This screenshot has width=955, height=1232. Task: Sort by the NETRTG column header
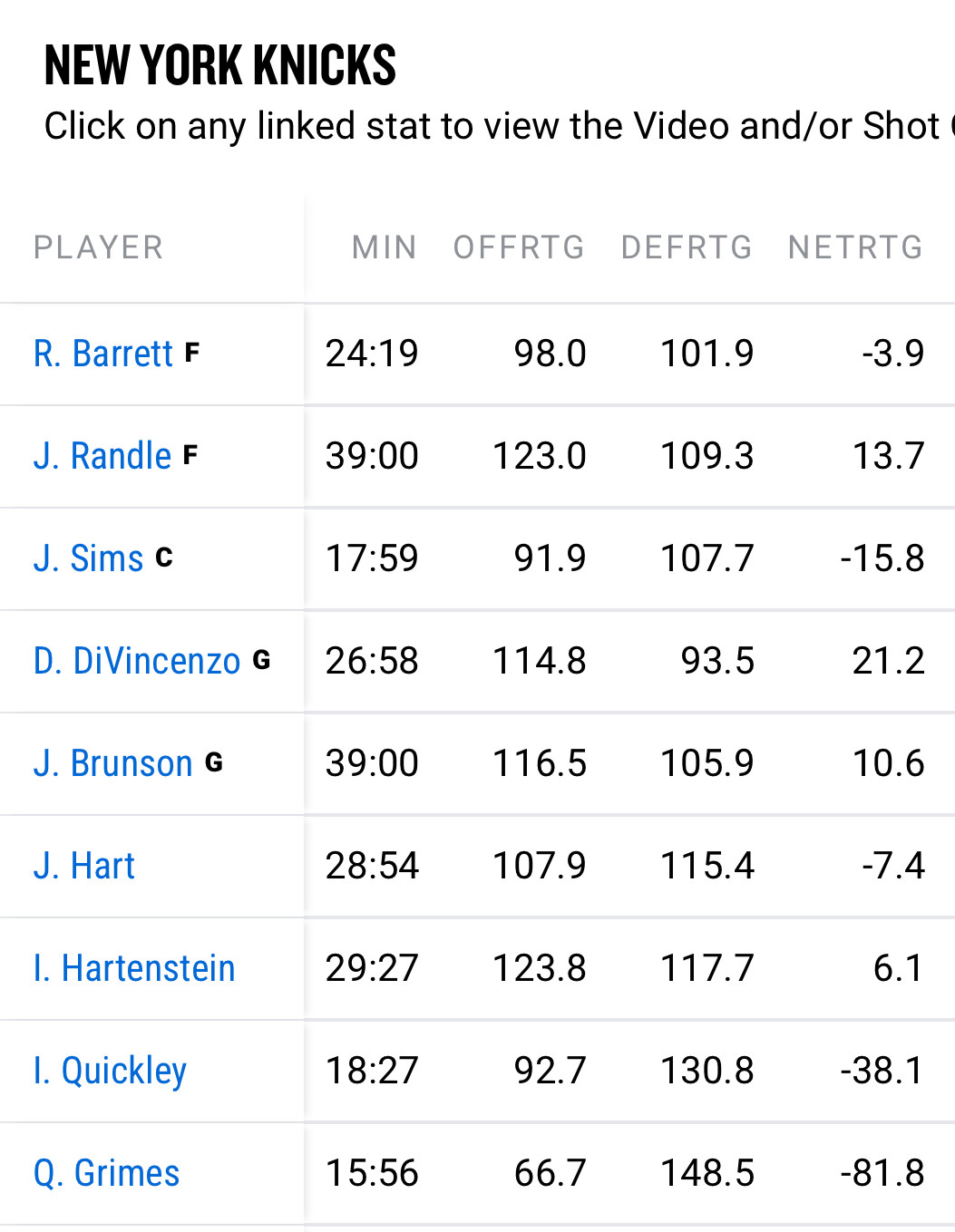click(x=855, y=247)
